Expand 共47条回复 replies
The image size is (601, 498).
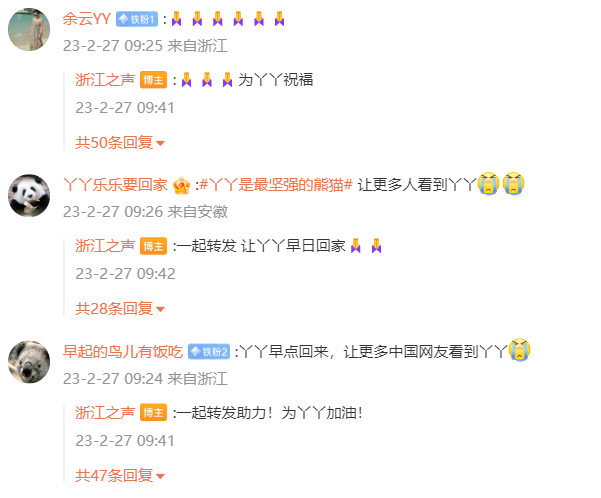pos(119,475)
